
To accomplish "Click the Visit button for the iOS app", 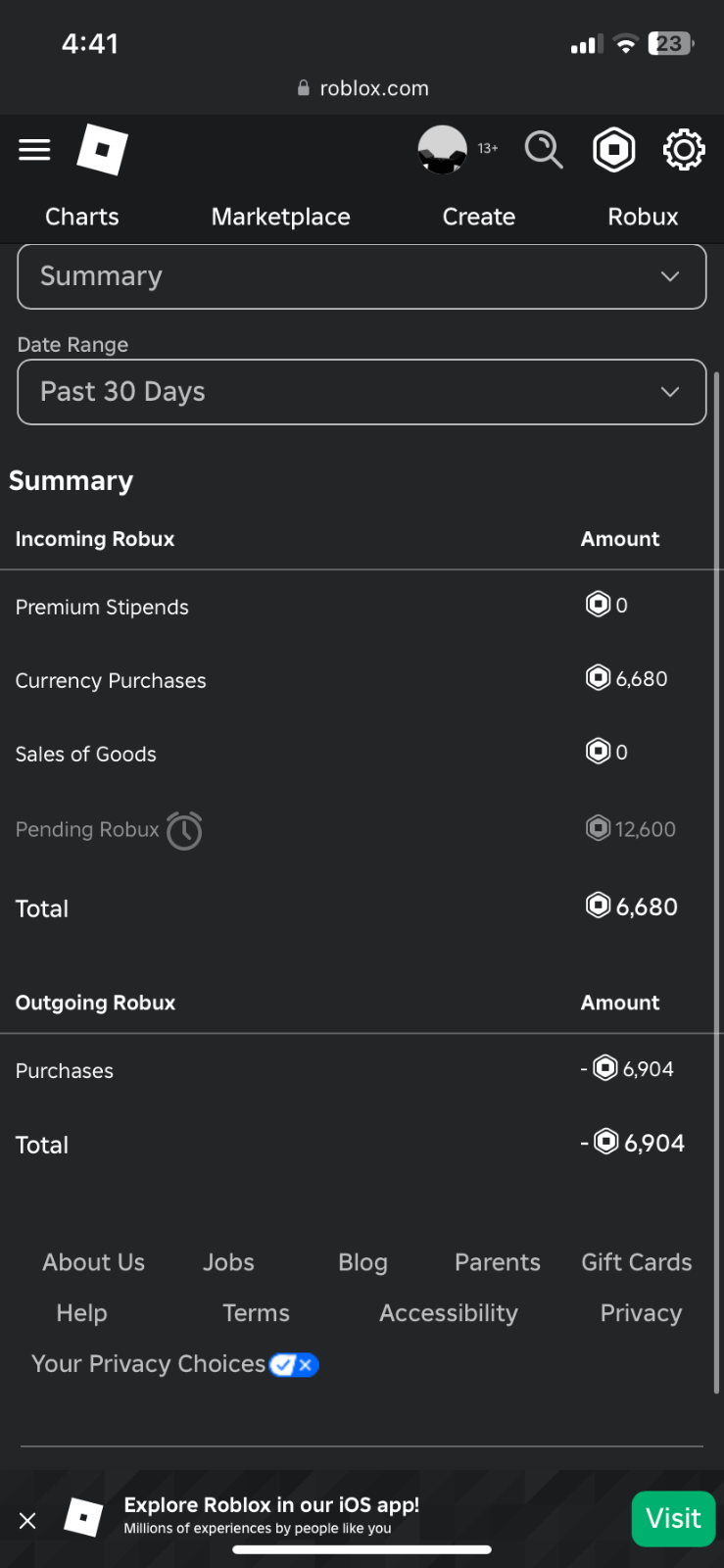I will (673, 1518).
